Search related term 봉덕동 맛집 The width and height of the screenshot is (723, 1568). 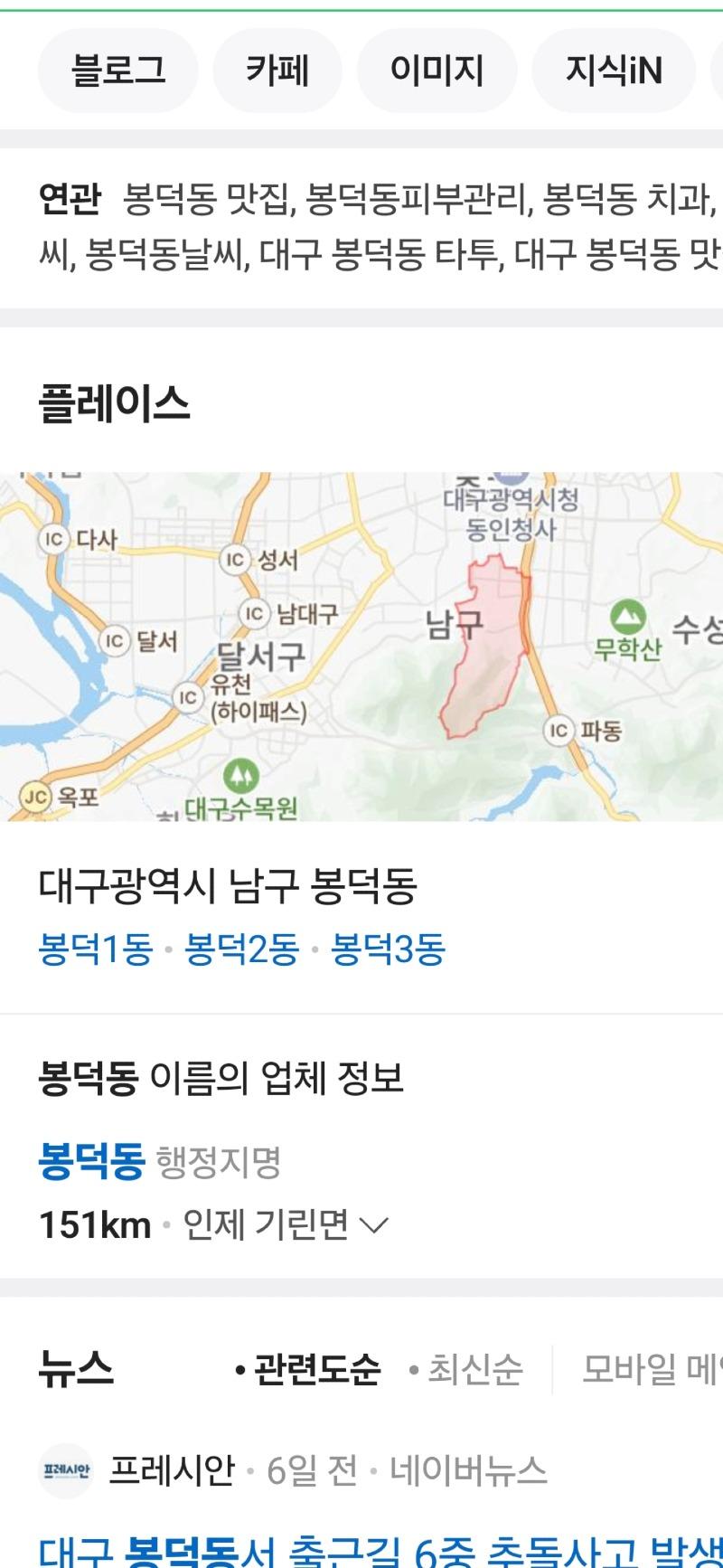[x=205, y=199]
